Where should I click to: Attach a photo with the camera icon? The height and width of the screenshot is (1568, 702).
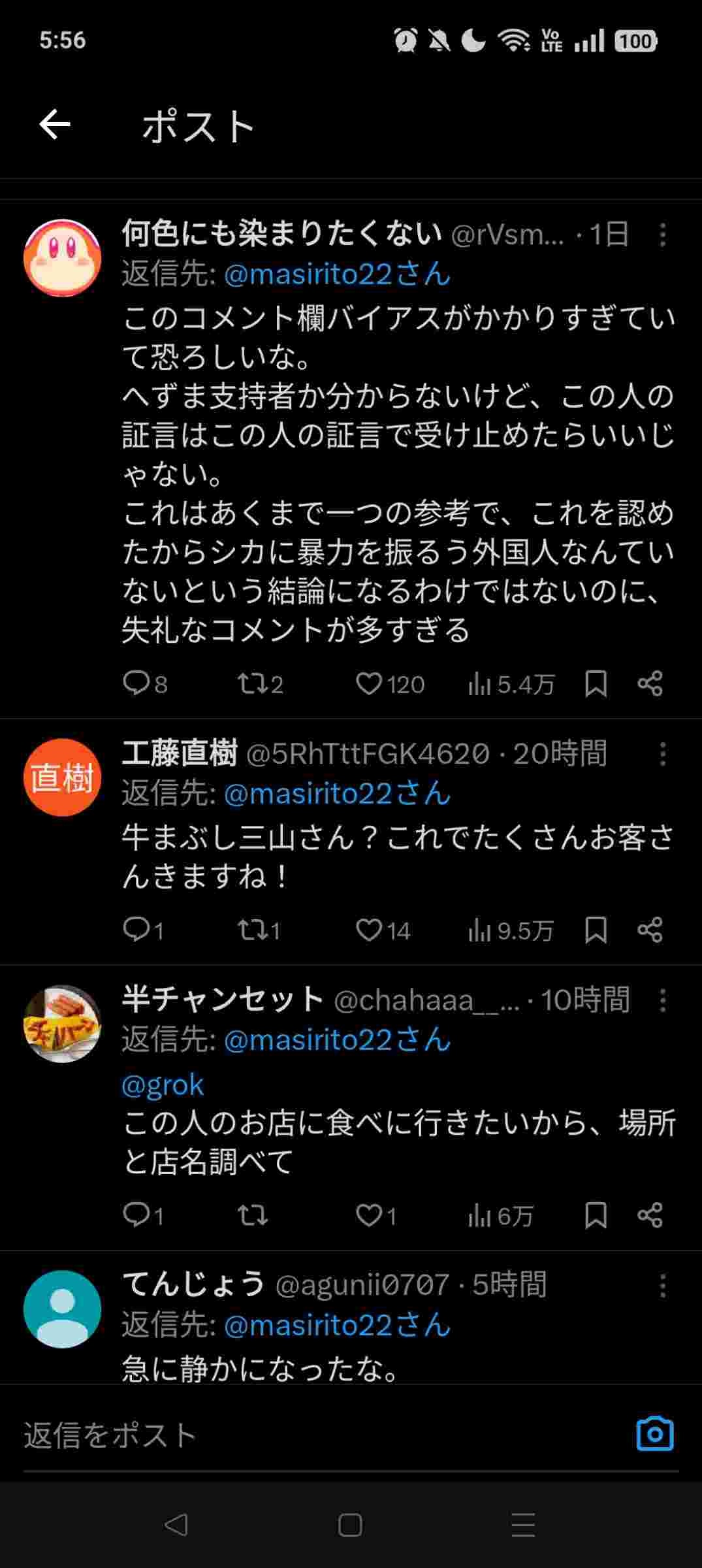click(x=654, y=1435)
